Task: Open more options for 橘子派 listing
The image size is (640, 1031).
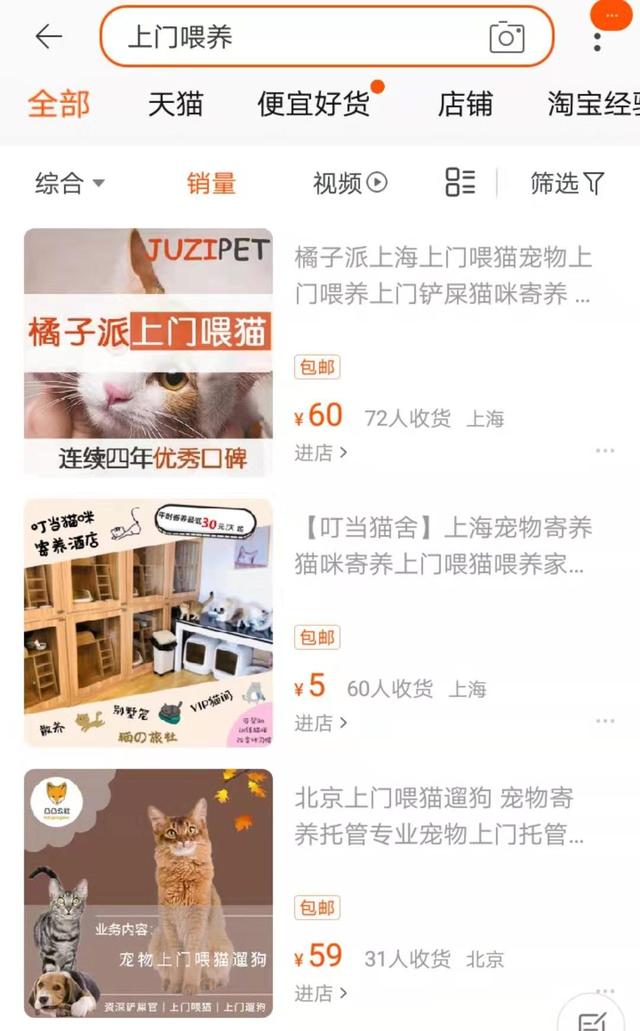Action: (x=605, y=451)
